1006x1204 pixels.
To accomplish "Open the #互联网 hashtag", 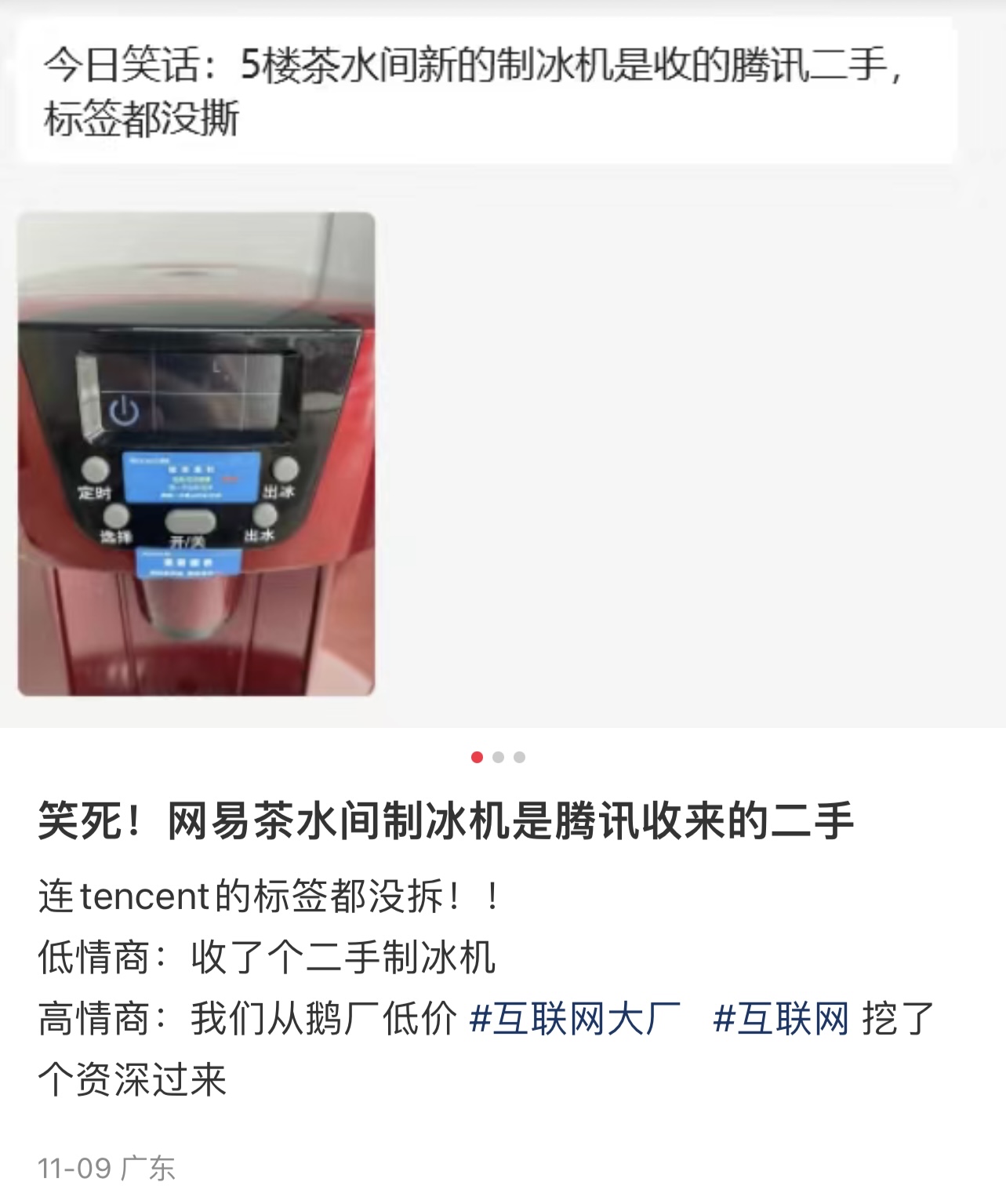I will 780,1019.
